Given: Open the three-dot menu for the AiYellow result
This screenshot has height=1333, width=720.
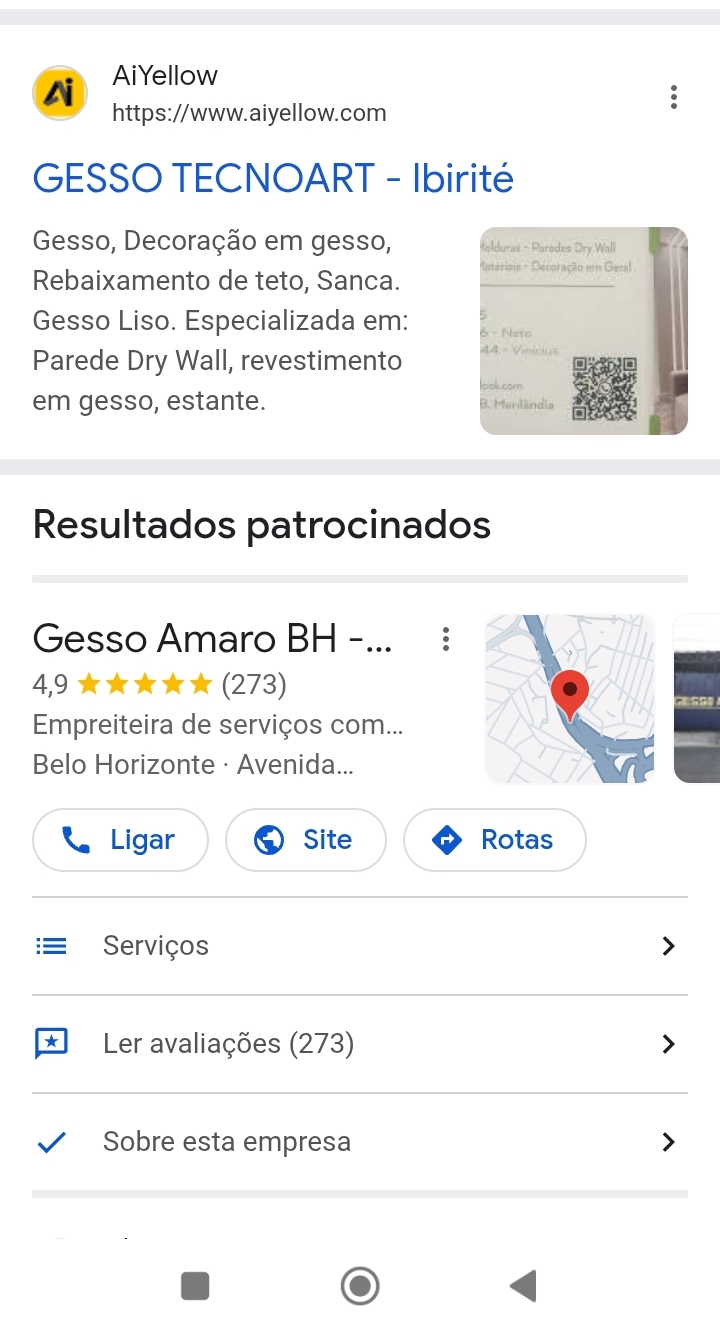Looking at the screenshot, I should point(674,97).
